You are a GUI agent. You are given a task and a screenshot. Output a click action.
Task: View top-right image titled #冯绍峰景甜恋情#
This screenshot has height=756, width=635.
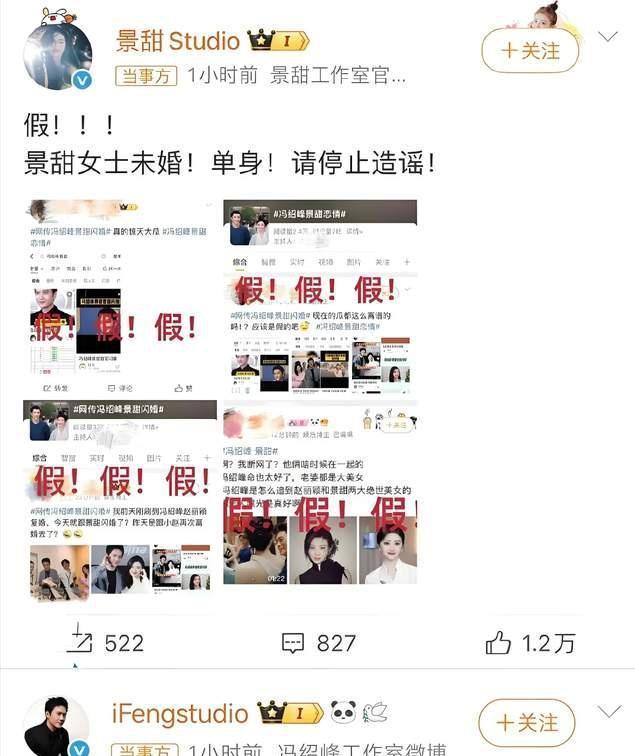(319, 297)
